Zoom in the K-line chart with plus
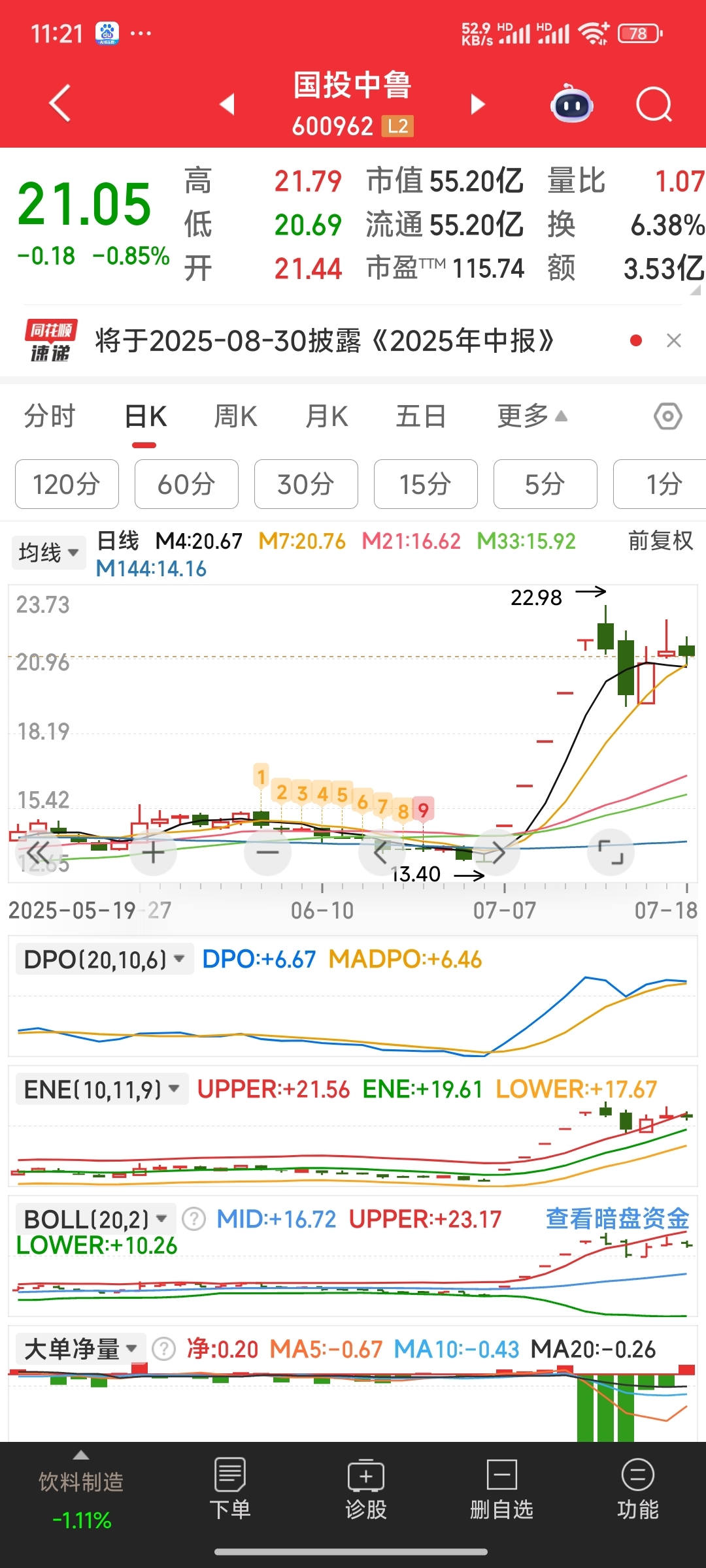 point(154,853)
